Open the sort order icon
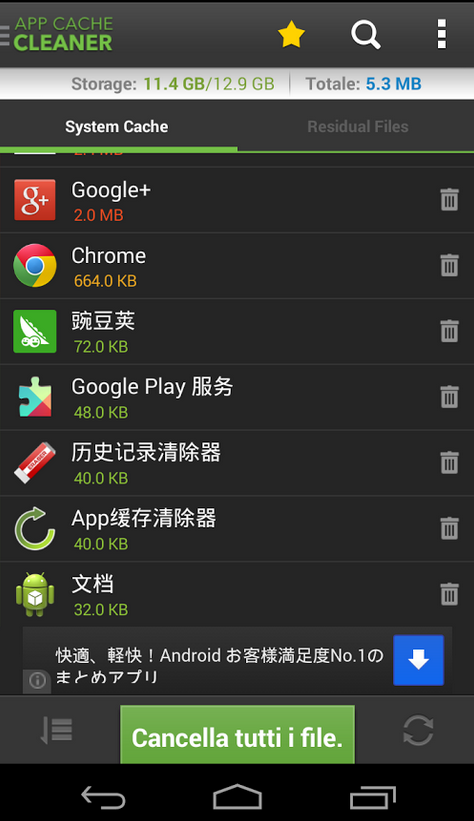474x821 pixels. coord(57,730)
